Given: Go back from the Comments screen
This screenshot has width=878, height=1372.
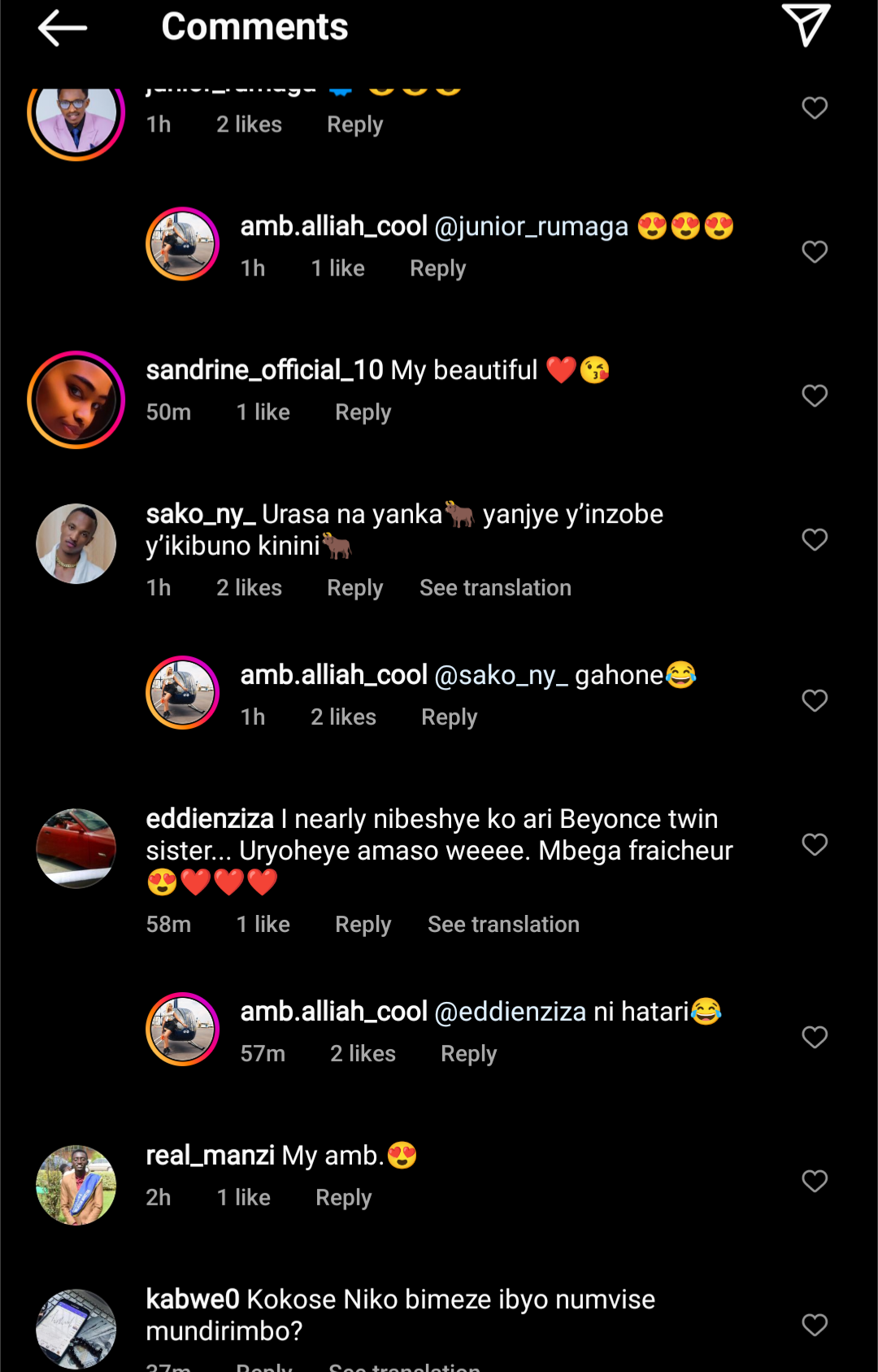Looking at the screenshot, I should [x=63, y=28].
